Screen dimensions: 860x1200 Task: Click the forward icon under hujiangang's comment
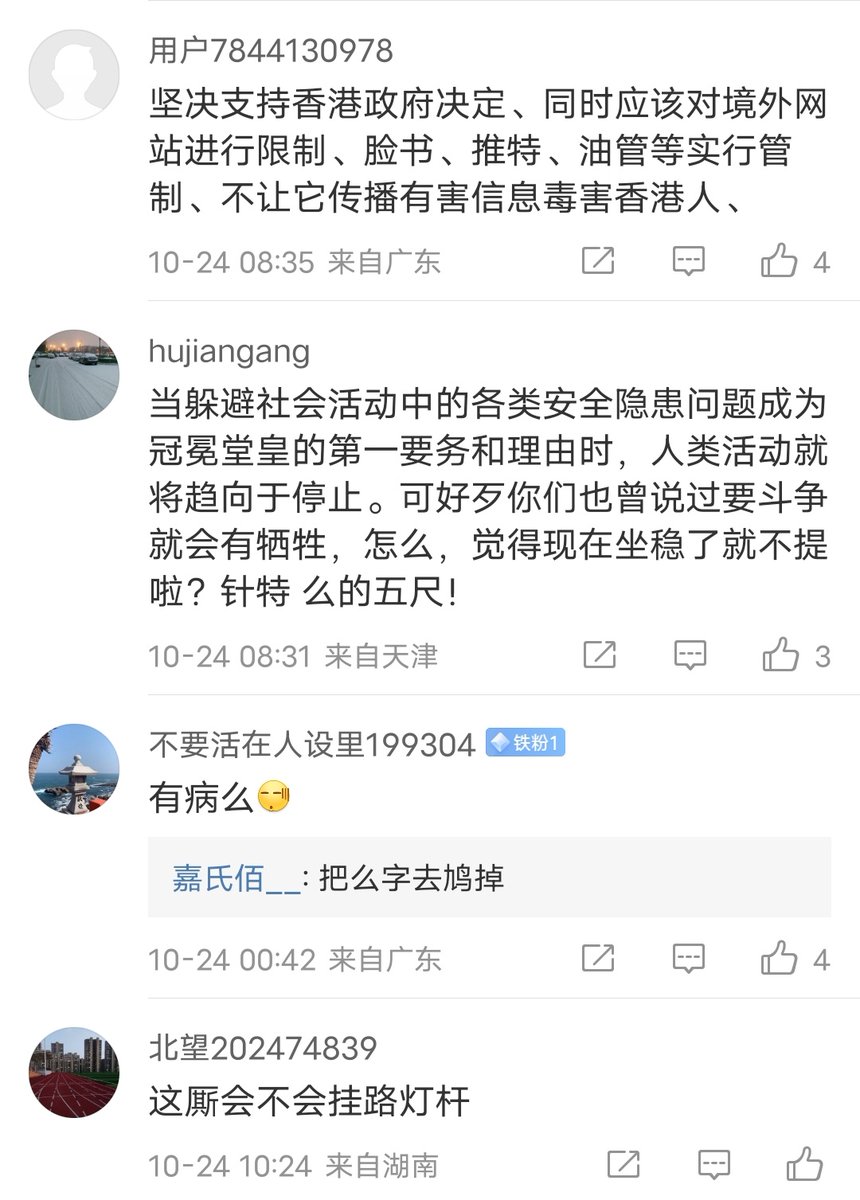598,655
